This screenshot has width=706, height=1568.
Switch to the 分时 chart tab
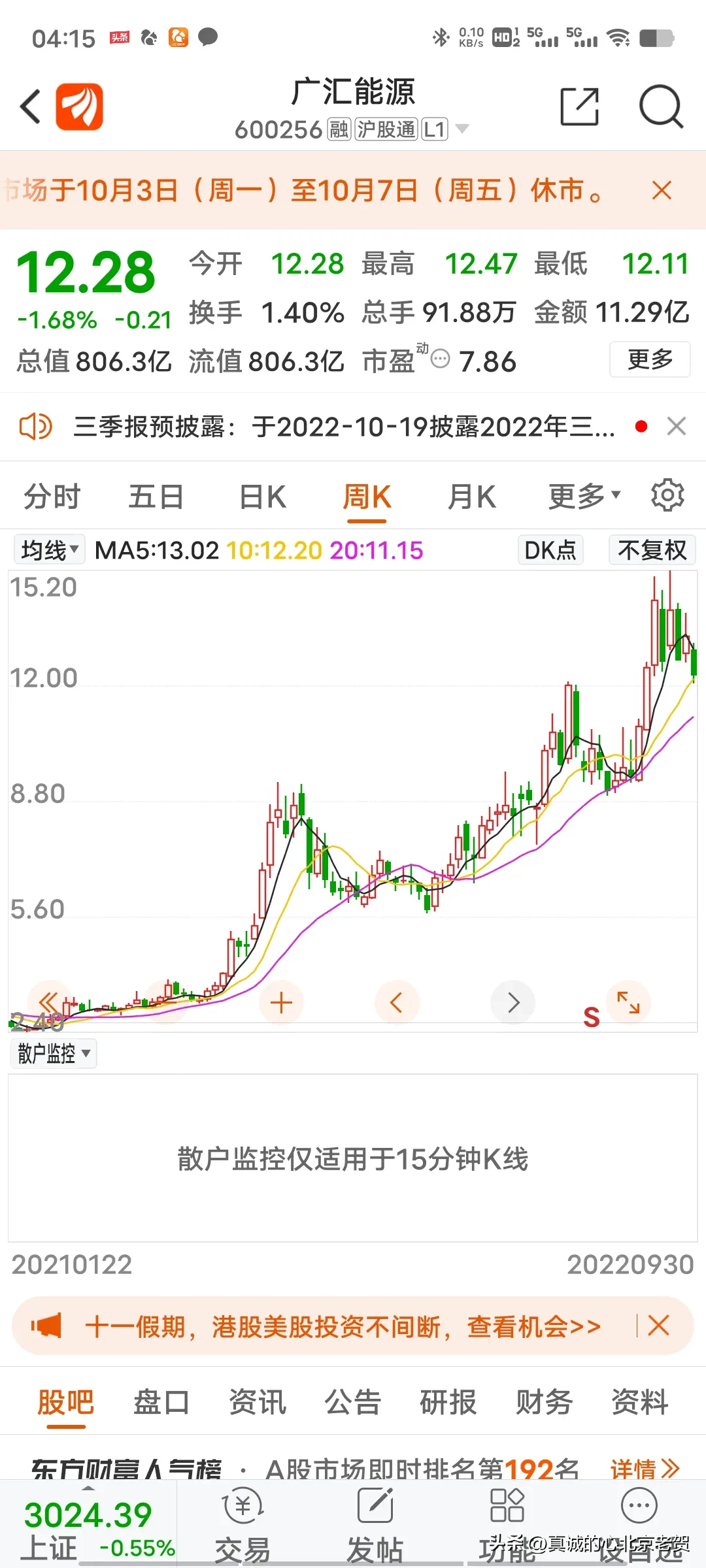pos(52,497)
